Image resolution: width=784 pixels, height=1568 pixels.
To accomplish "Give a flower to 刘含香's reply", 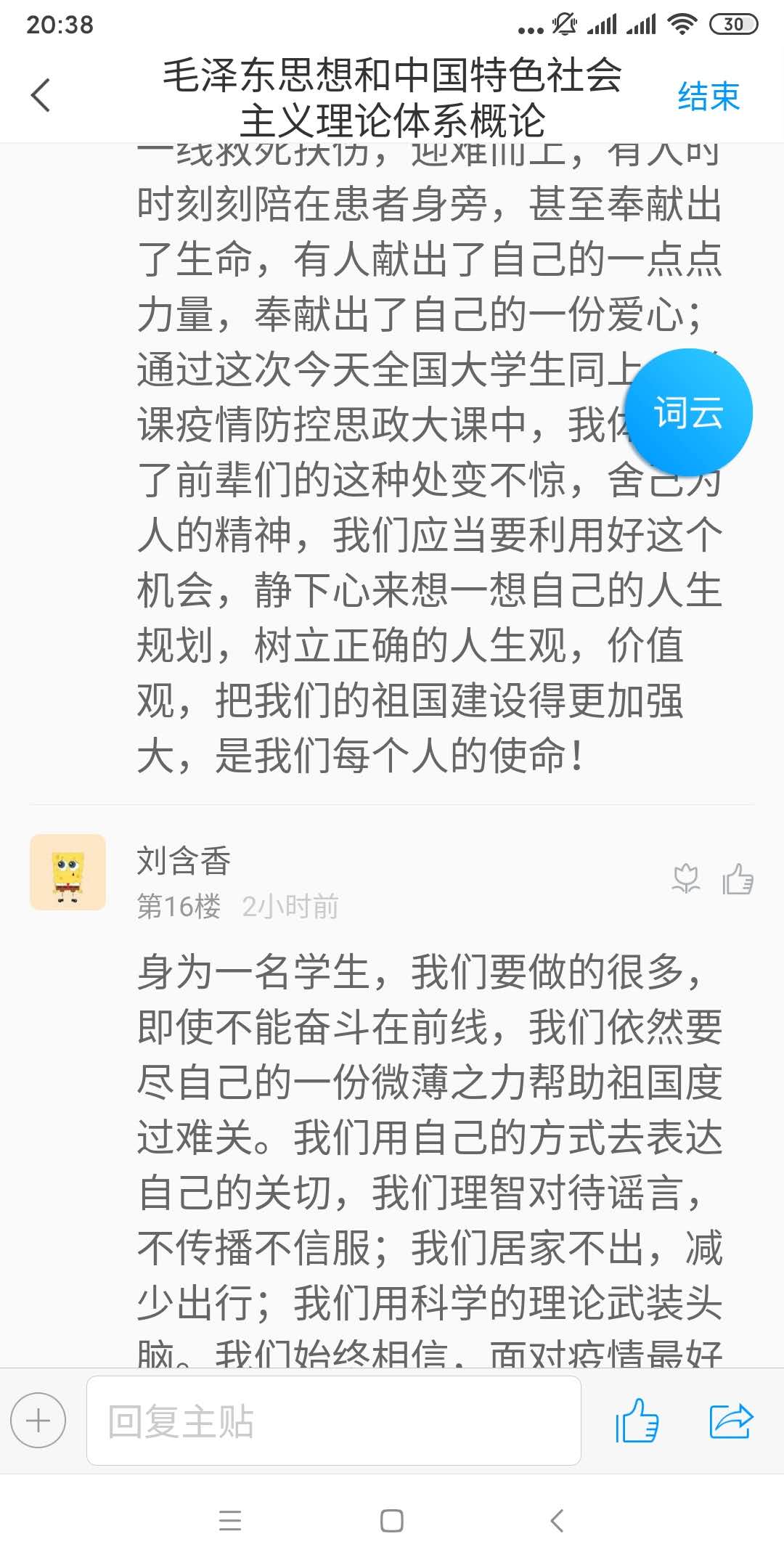I will pos(686,879).
